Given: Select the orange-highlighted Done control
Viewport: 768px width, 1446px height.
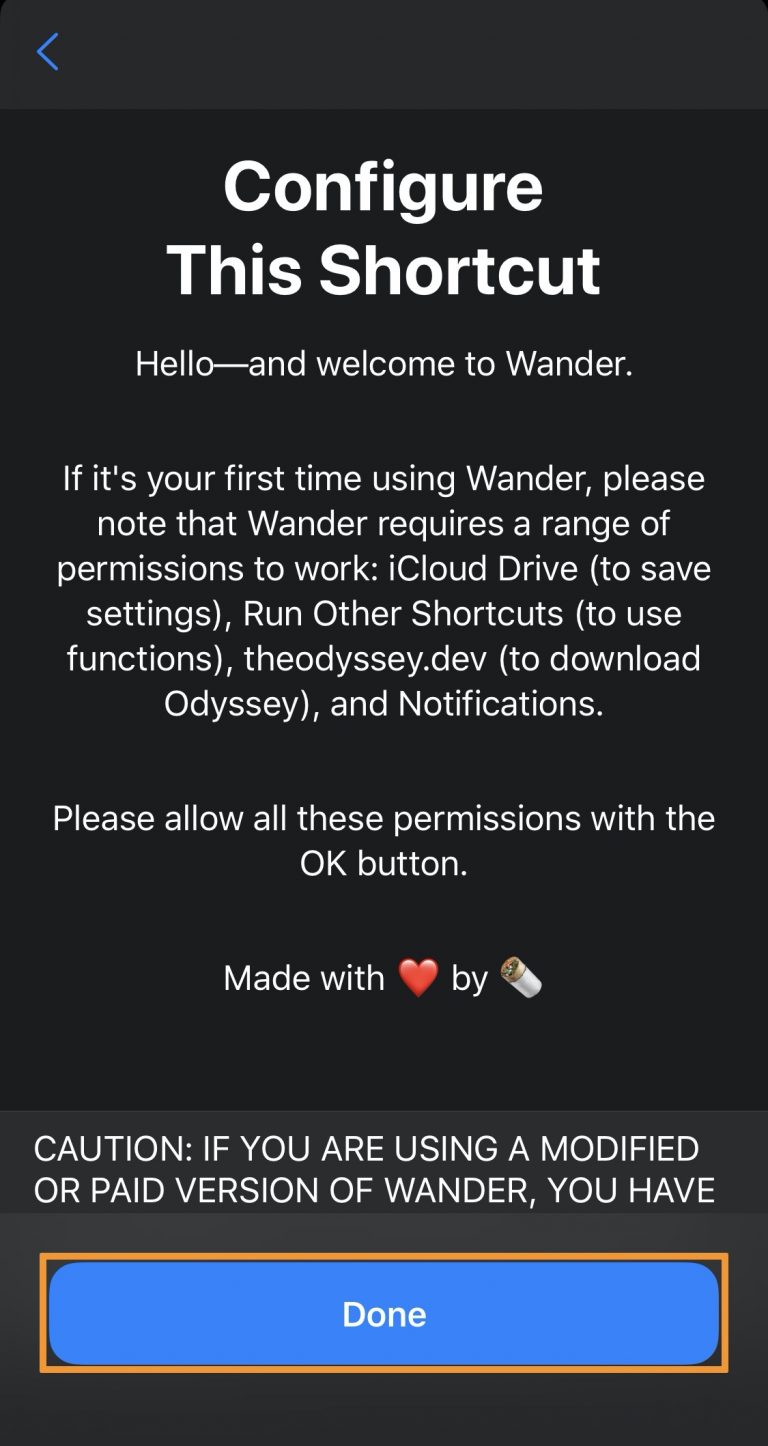Looking at the screenshot, I should tap(384, 1313).
